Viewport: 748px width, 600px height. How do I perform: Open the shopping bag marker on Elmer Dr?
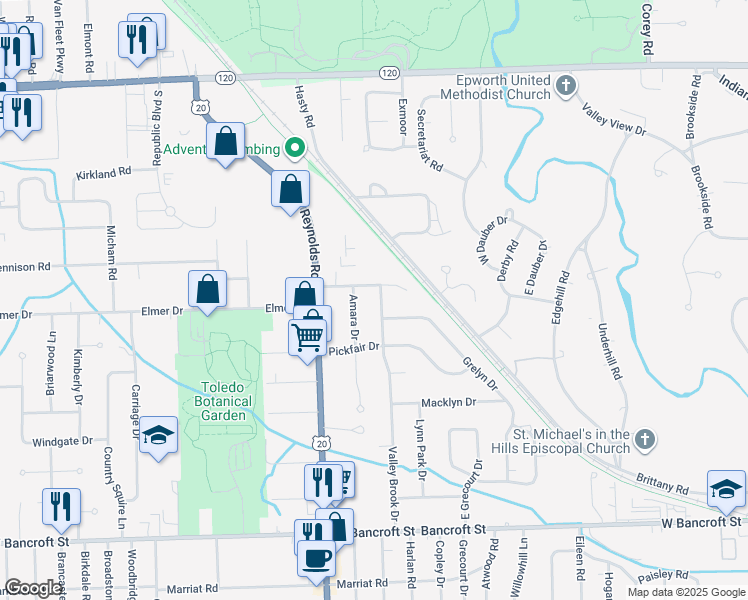pos(207,290)
